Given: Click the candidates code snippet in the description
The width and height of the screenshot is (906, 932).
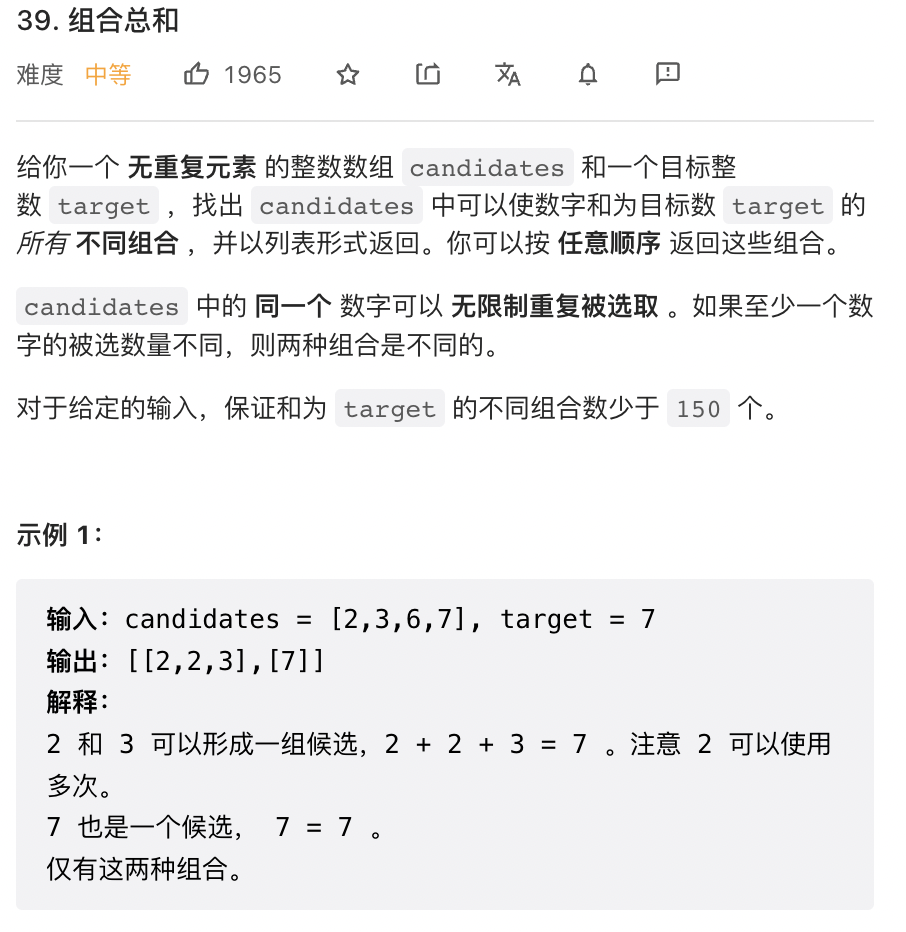Looking at the screenshot, I should click(x=487, y=167).
